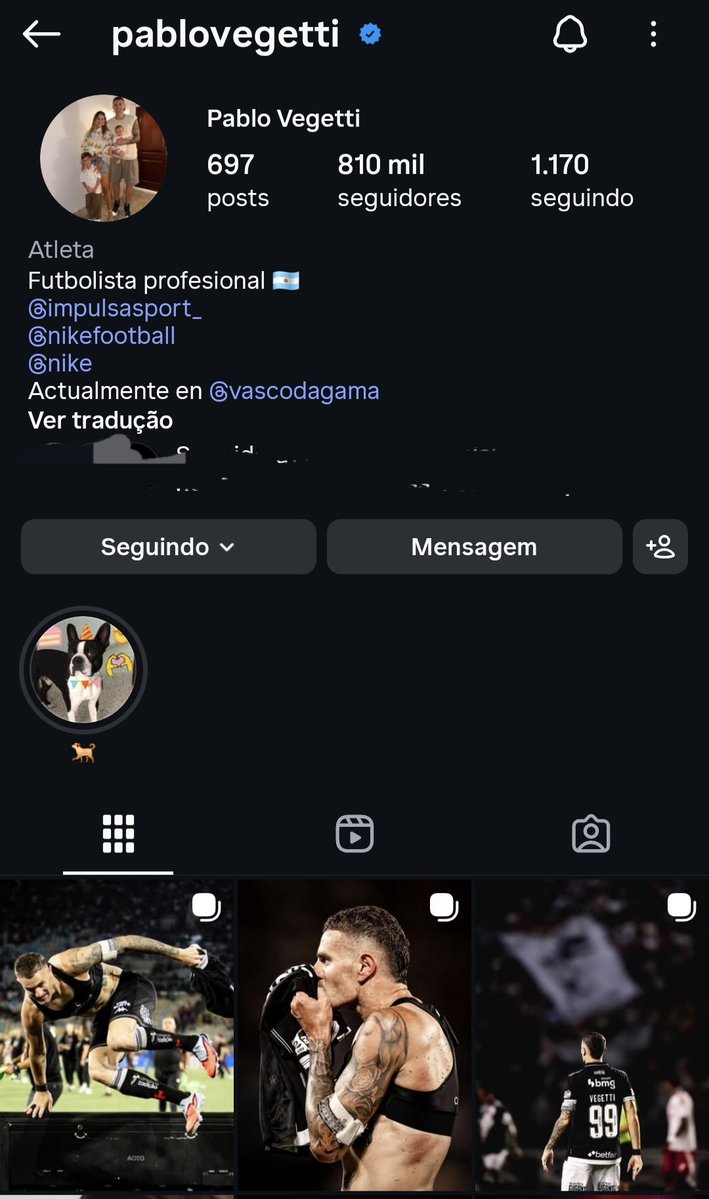
Task: Open the three-dot overflow menu
Action: coord(653,35)
